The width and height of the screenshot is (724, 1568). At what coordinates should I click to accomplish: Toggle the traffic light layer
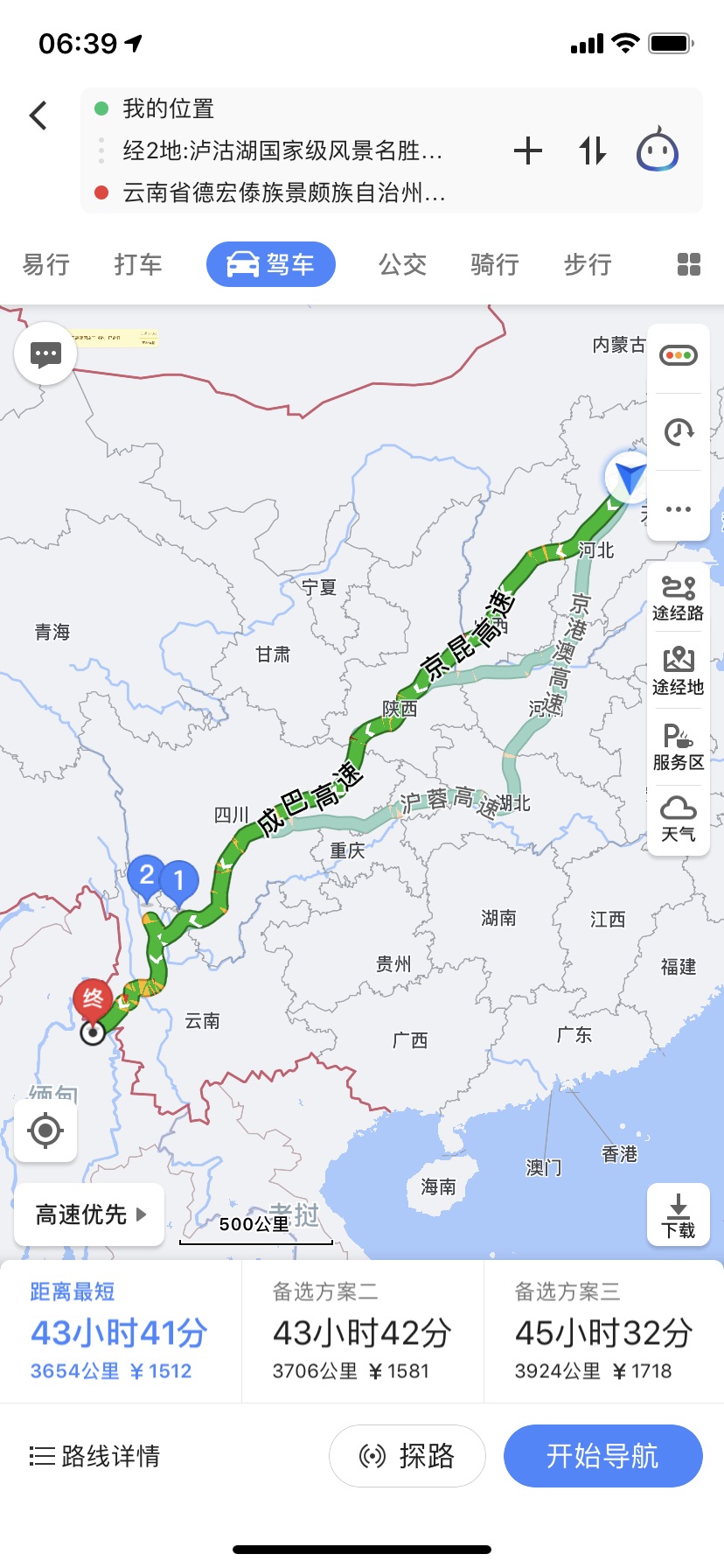click(679, 355)
